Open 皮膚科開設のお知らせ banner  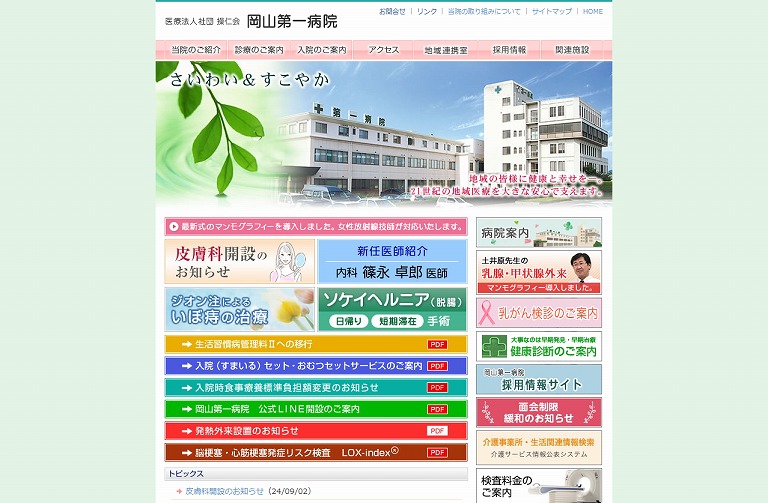[239, 261]
